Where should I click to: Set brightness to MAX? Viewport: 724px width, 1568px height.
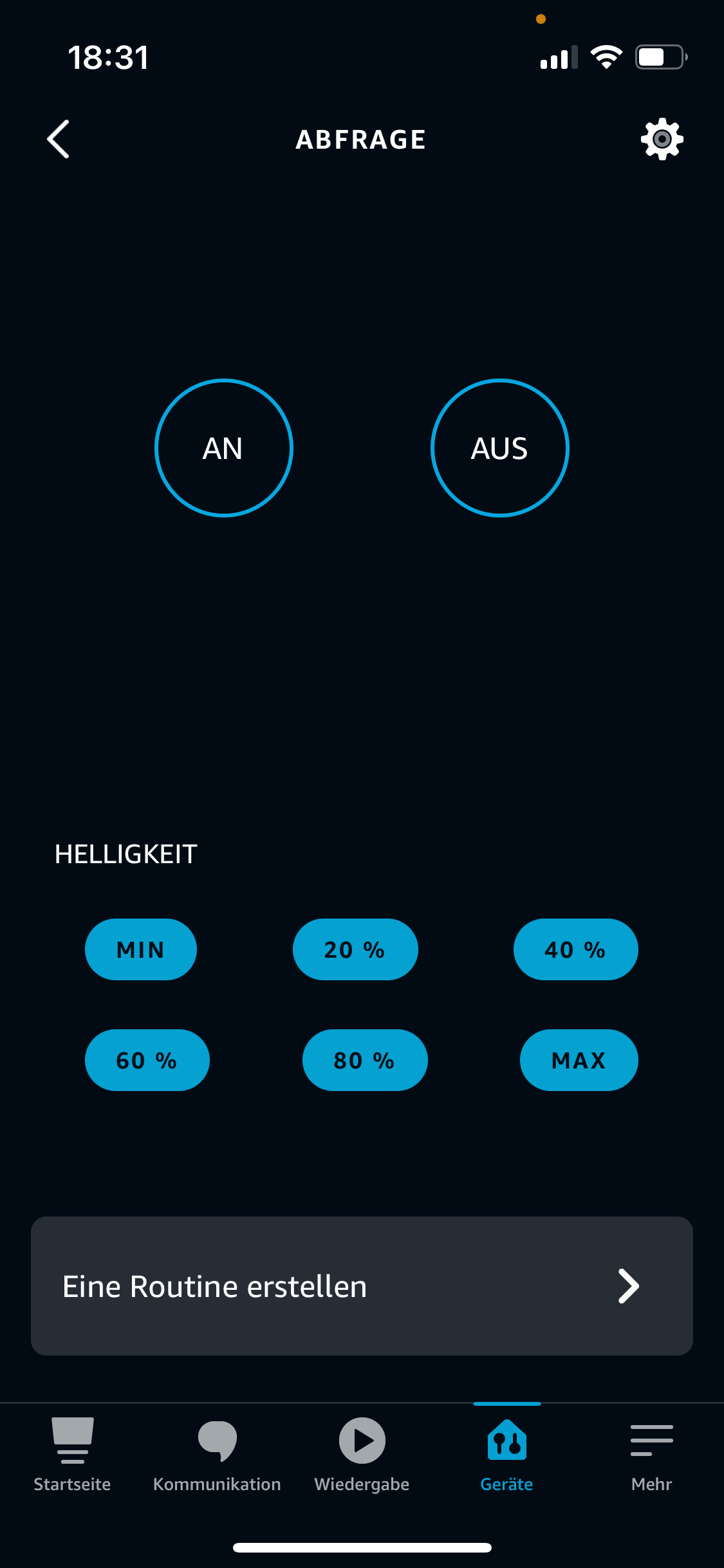point(579,1060)
